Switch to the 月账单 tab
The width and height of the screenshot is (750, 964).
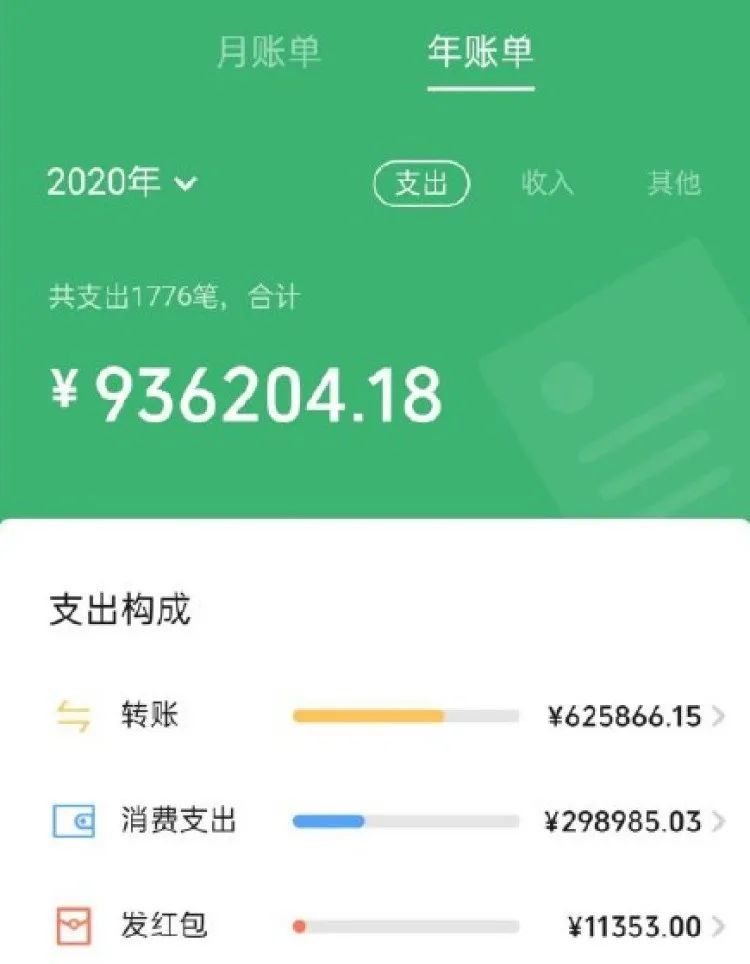coord(268,52)
